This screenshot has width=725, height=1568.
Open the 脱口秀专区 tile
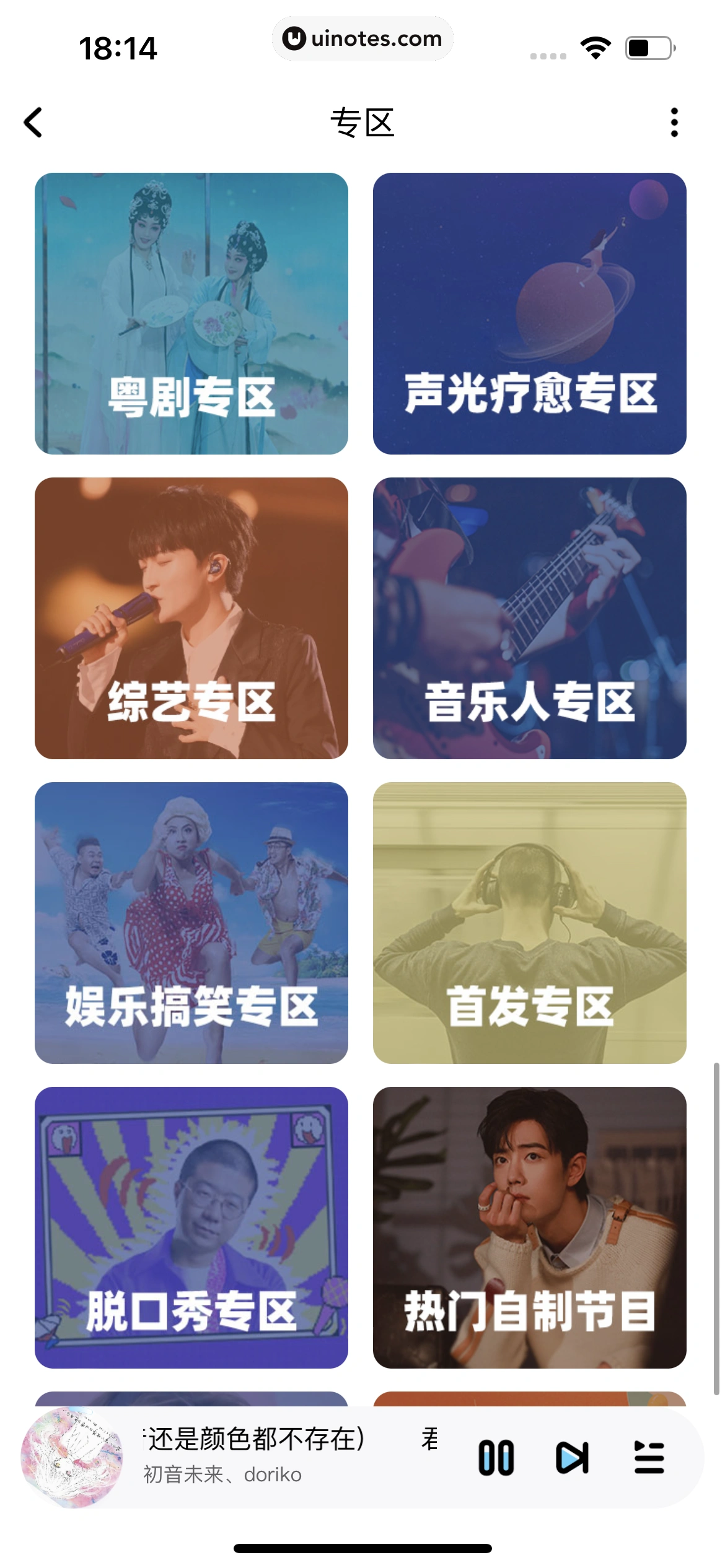(x=191, y=1227)
